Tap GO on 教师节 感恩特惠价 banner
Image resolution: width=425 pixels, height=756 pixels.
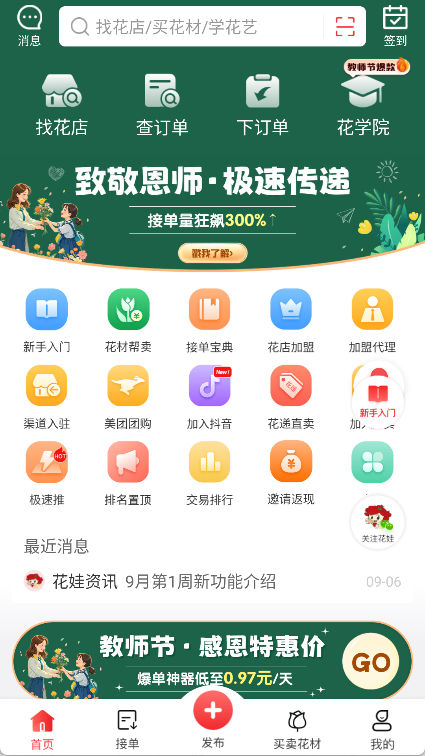pyautogui.click(x=370, y=662)
